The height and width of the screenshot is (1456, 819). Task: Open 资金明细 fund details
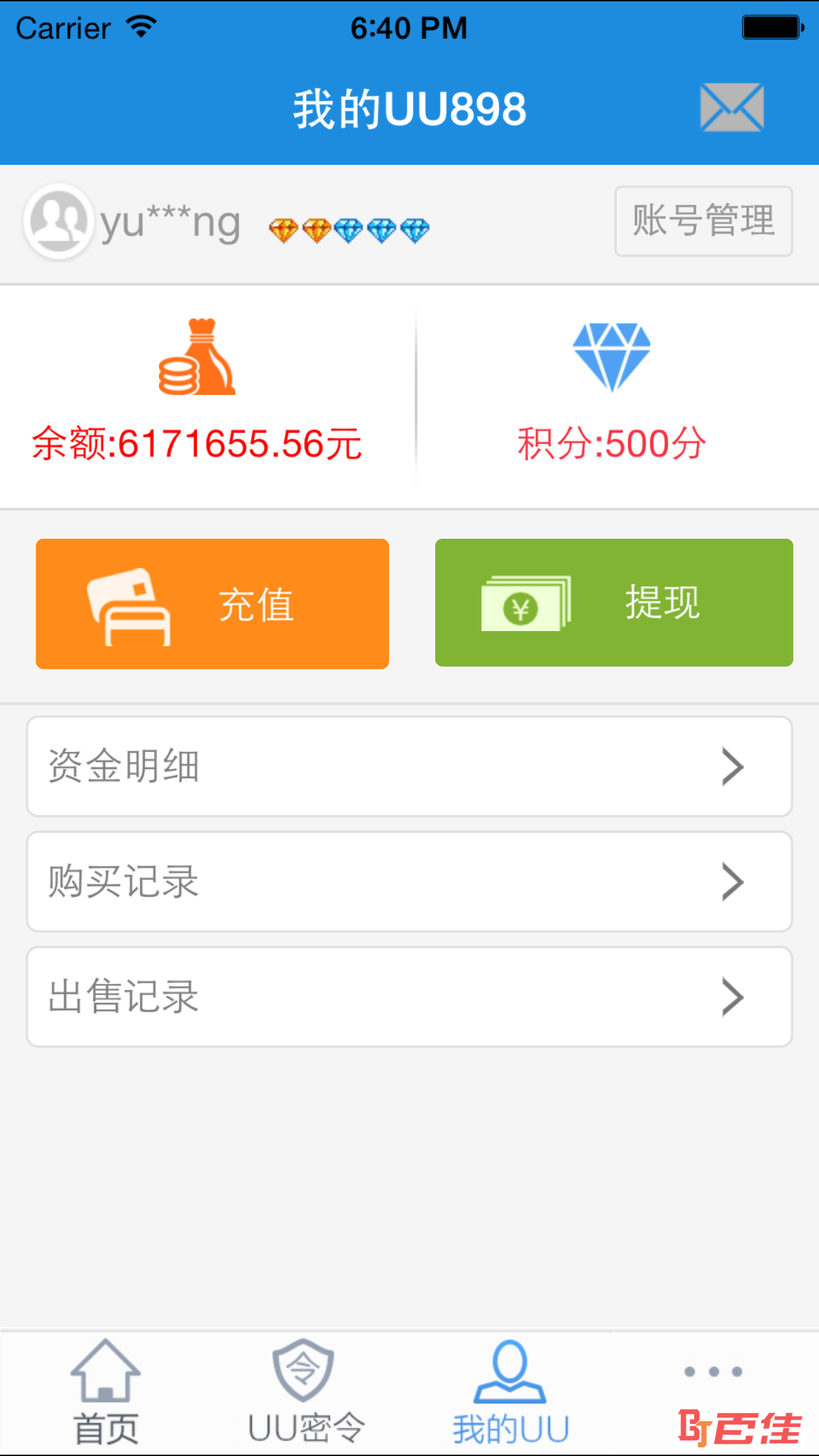click(409, 766)
